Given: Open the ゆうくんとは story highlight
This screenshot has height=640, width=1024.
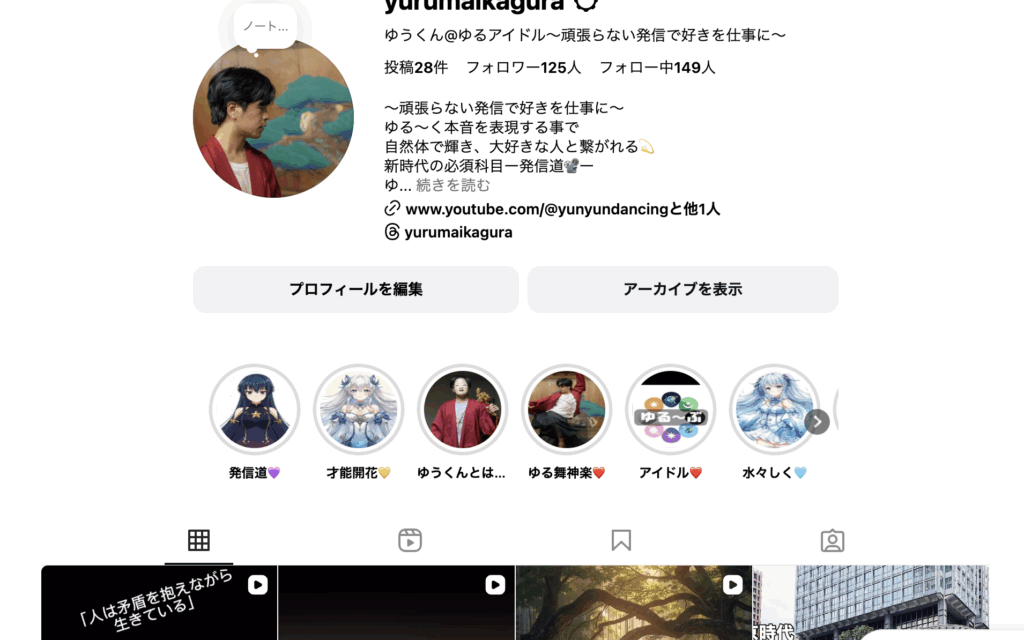Looking at the screenshot, I should (x=462, y=409).
